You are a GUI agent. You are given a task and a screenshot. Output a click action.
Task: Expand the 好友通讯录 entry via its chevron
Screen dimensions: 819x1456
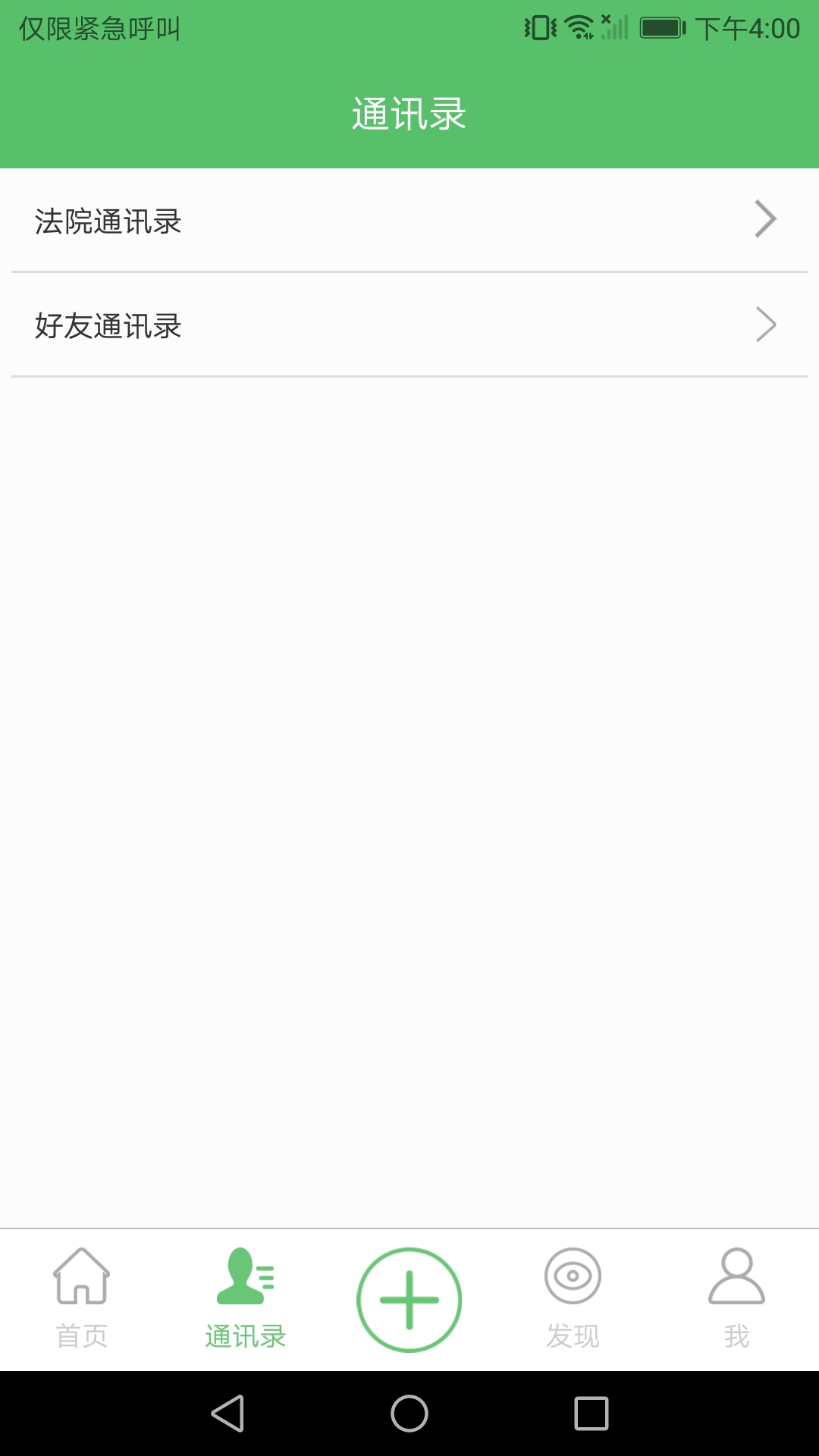(x=767, y=325)
